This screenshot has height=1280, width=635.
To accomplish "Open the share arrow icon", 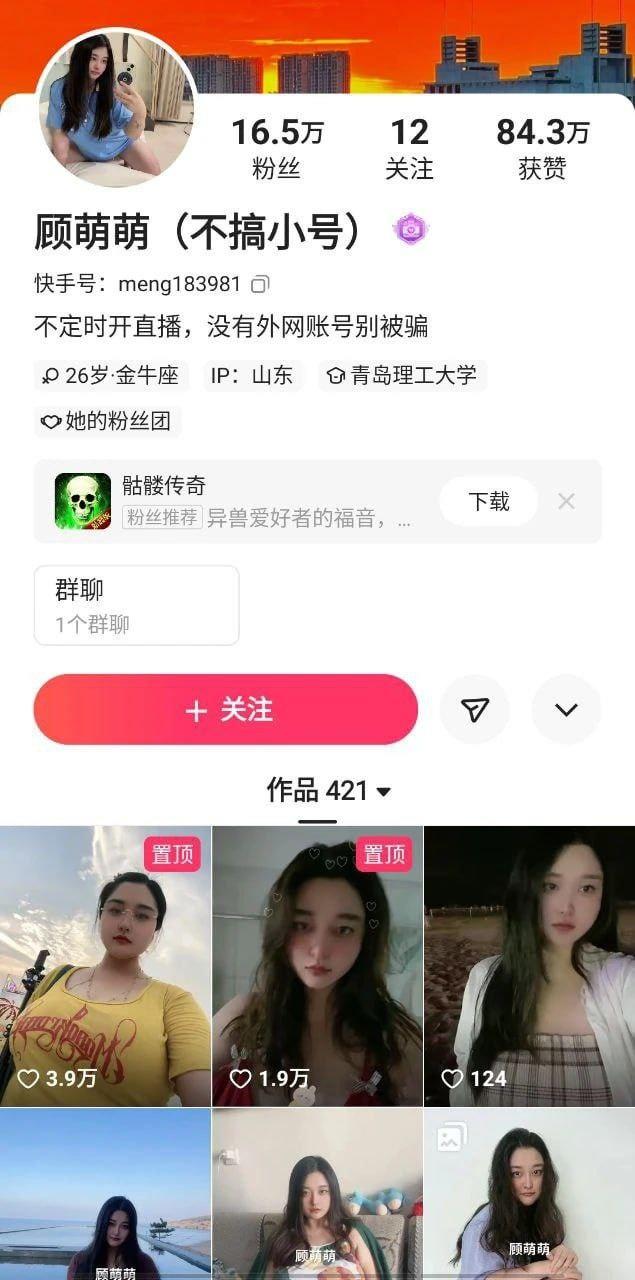I will coord(475,710).
